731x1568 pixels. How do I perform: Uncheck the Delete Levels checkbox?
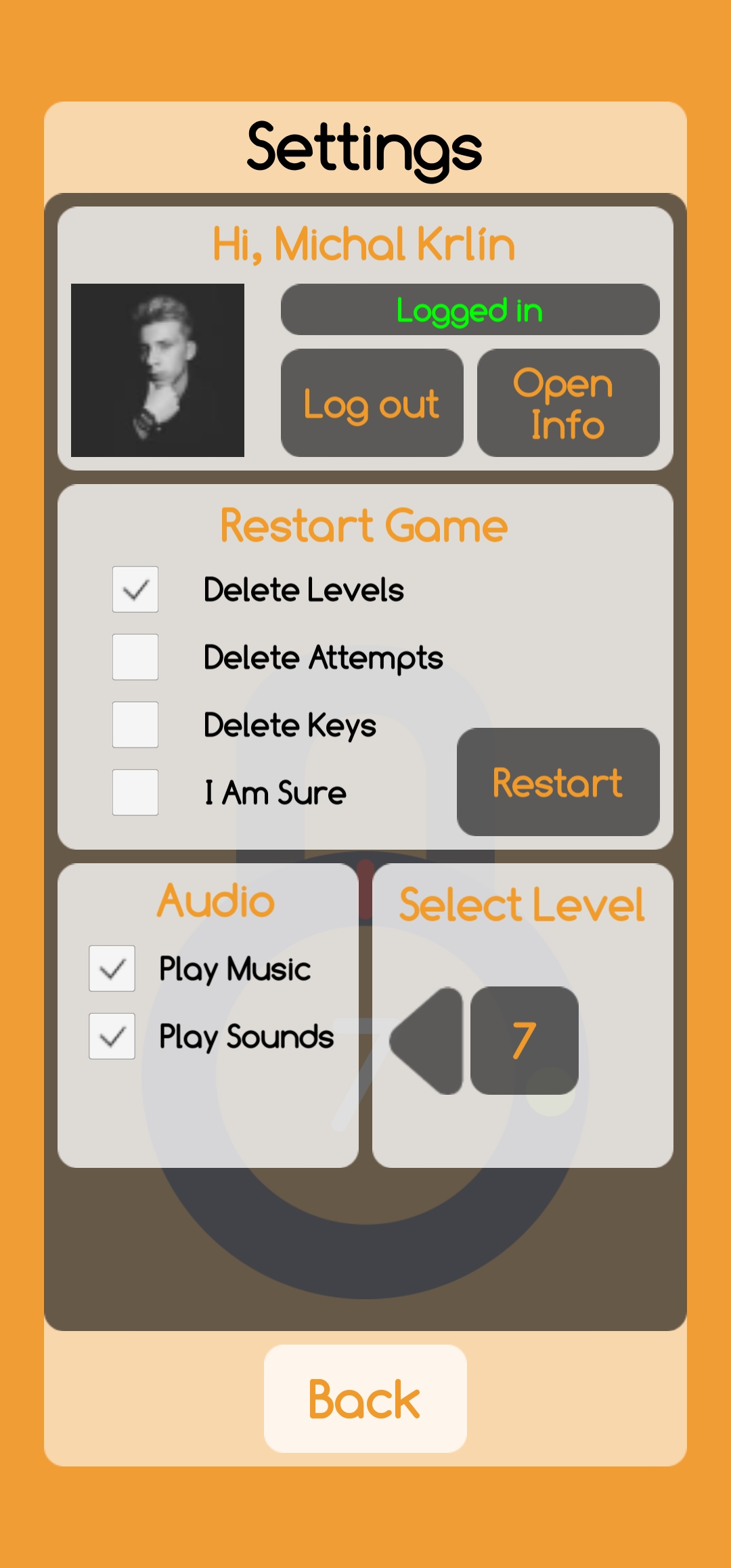[135, 589]
